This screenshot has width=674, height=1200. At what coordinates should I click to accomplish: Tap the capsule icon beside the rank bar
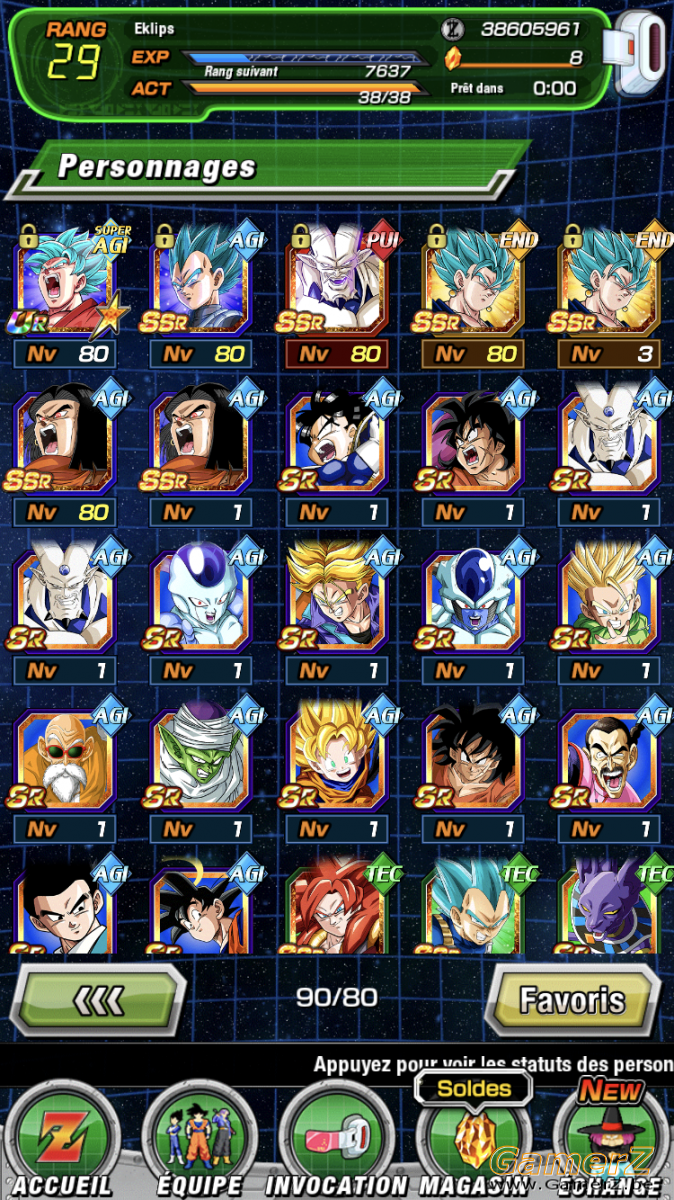[x=640, y=55]
